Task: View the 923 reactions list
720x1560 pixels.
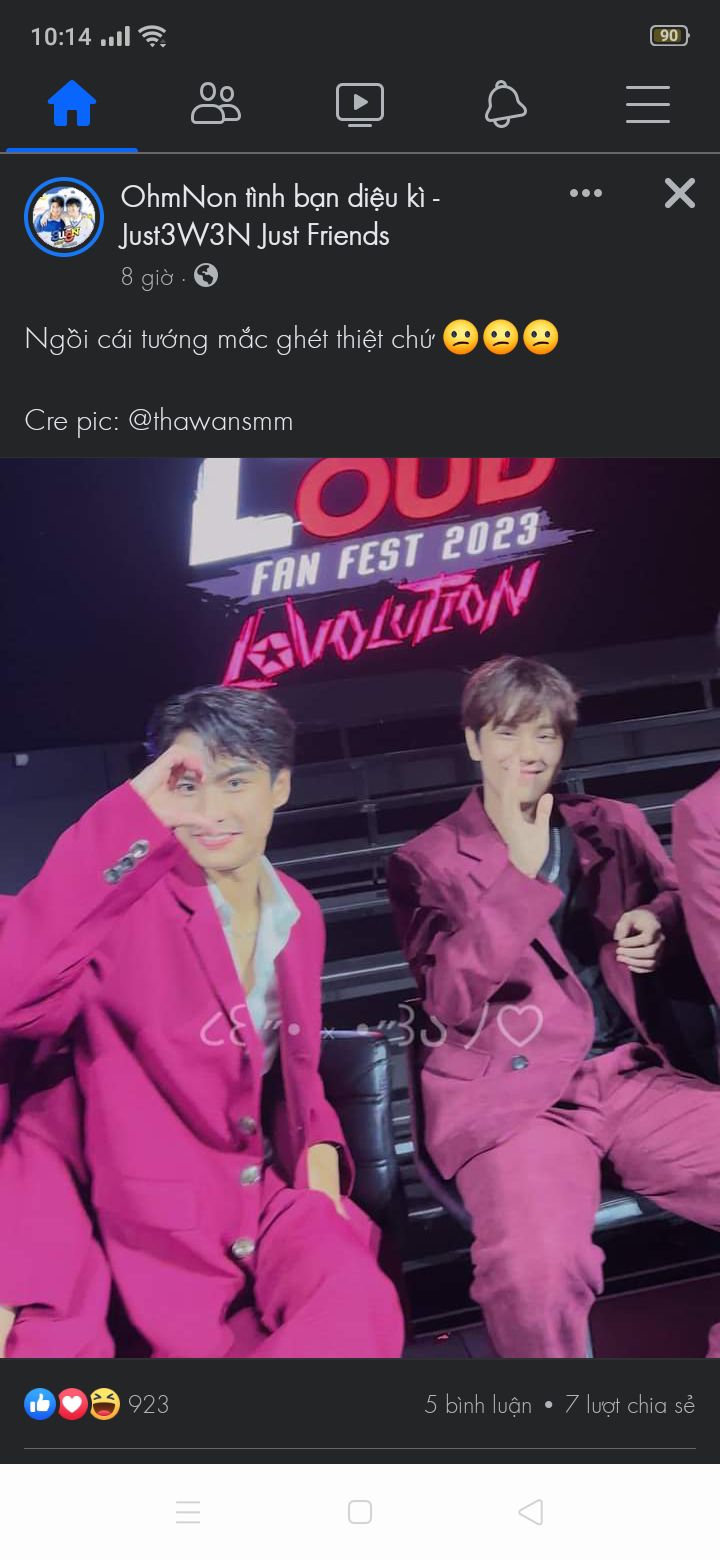Action: pyautogui.click(x=98, y=1404)
